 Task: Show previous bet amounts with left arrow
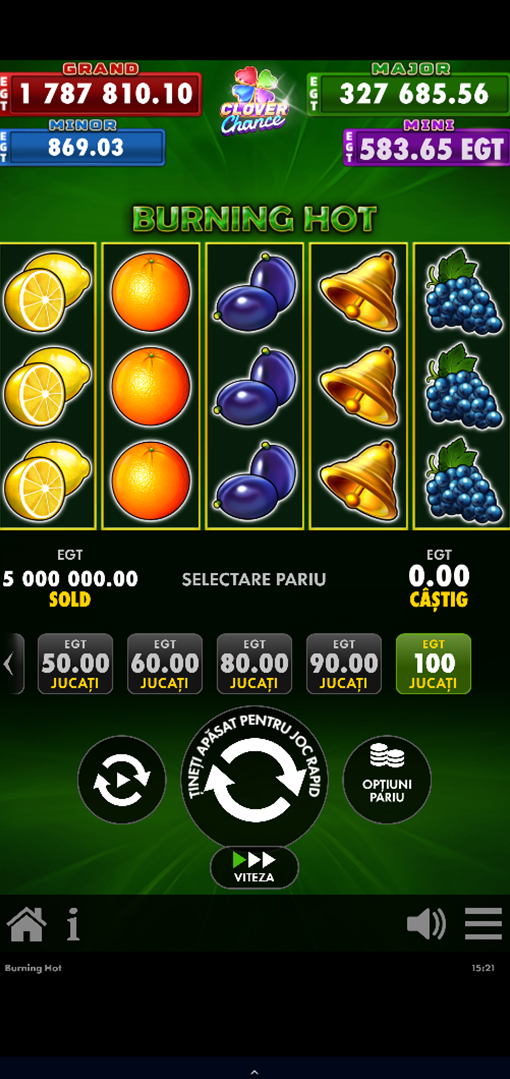click(11, 663)
